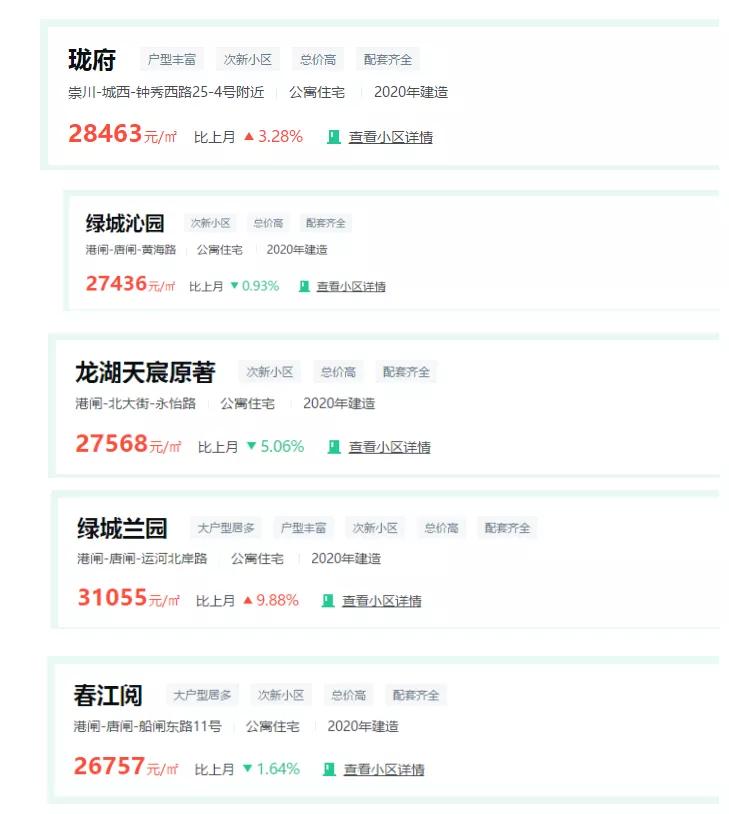Expand the 公寓住宅 label under 绿城沁园

tap(221, 250)
